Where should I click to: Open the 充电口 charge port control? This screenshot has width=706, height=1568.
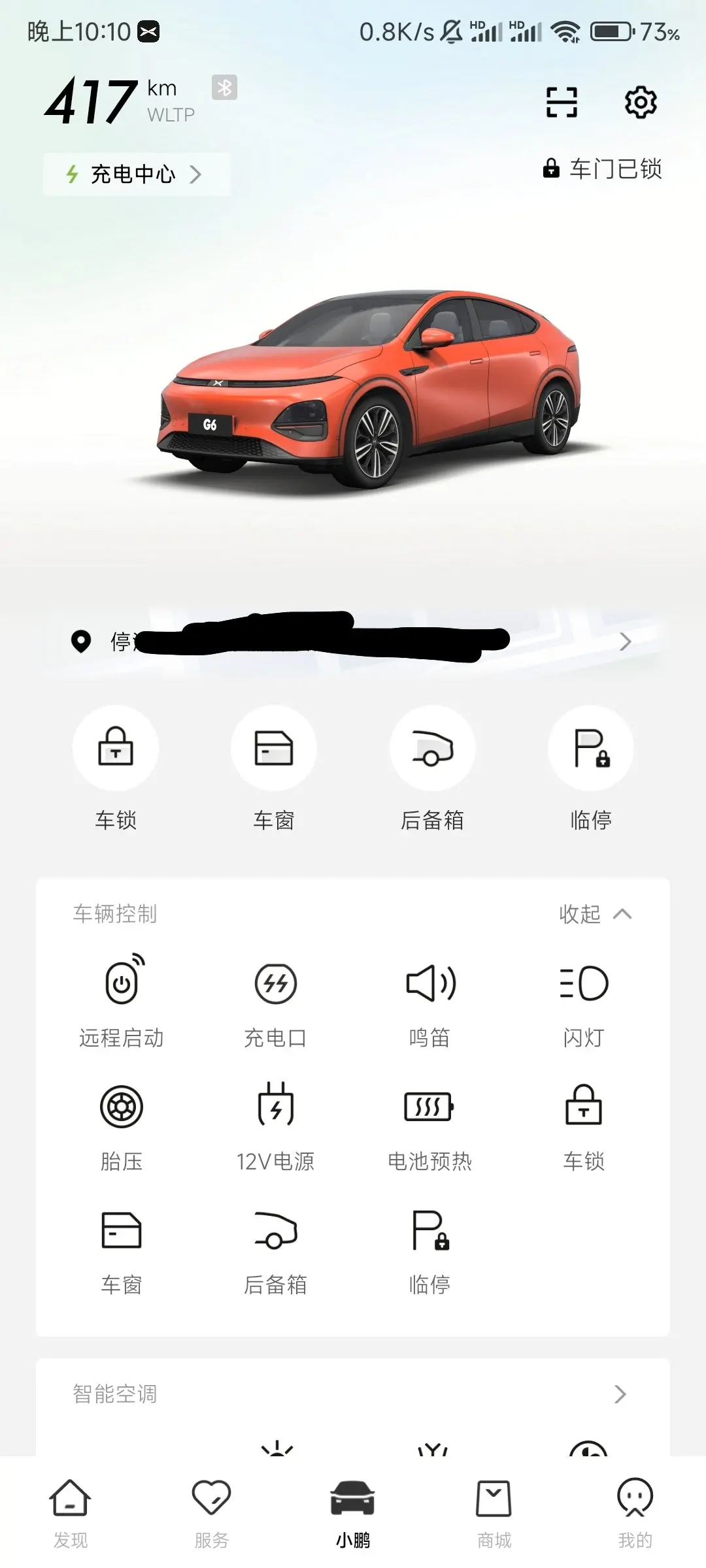tap(275, 1000)
